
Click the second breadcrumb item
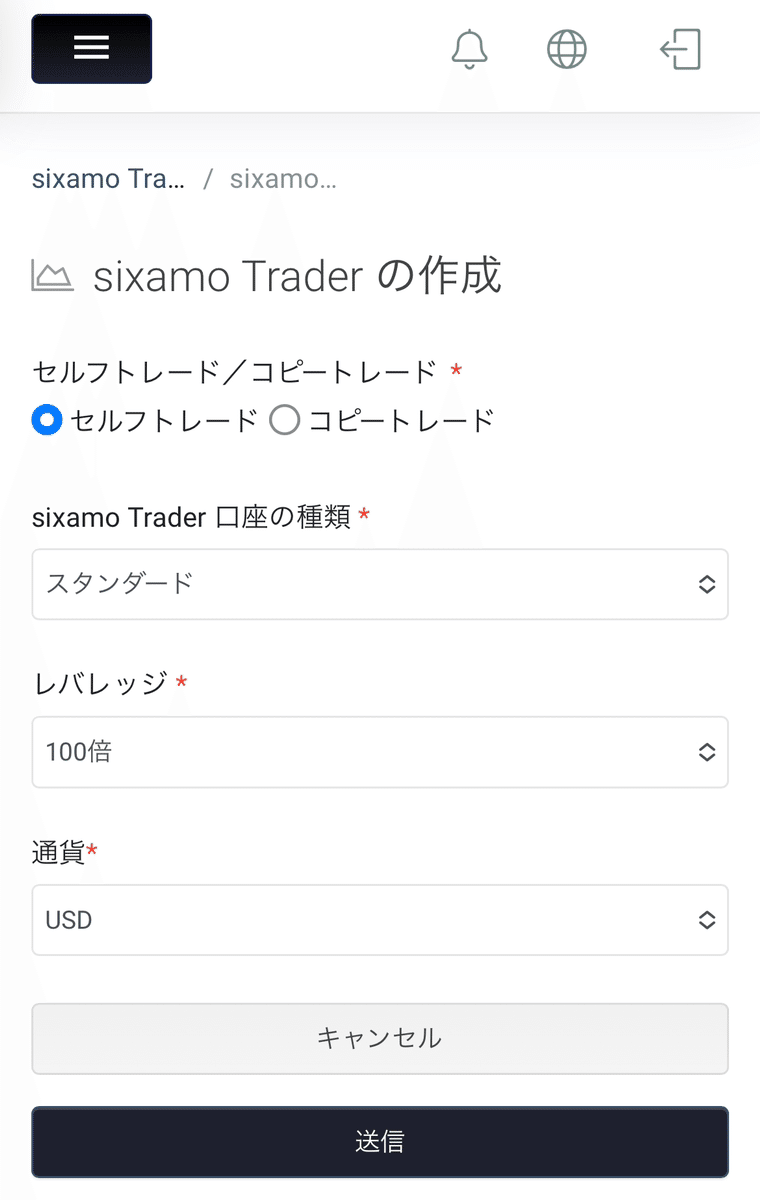click(x=283, y=178)
